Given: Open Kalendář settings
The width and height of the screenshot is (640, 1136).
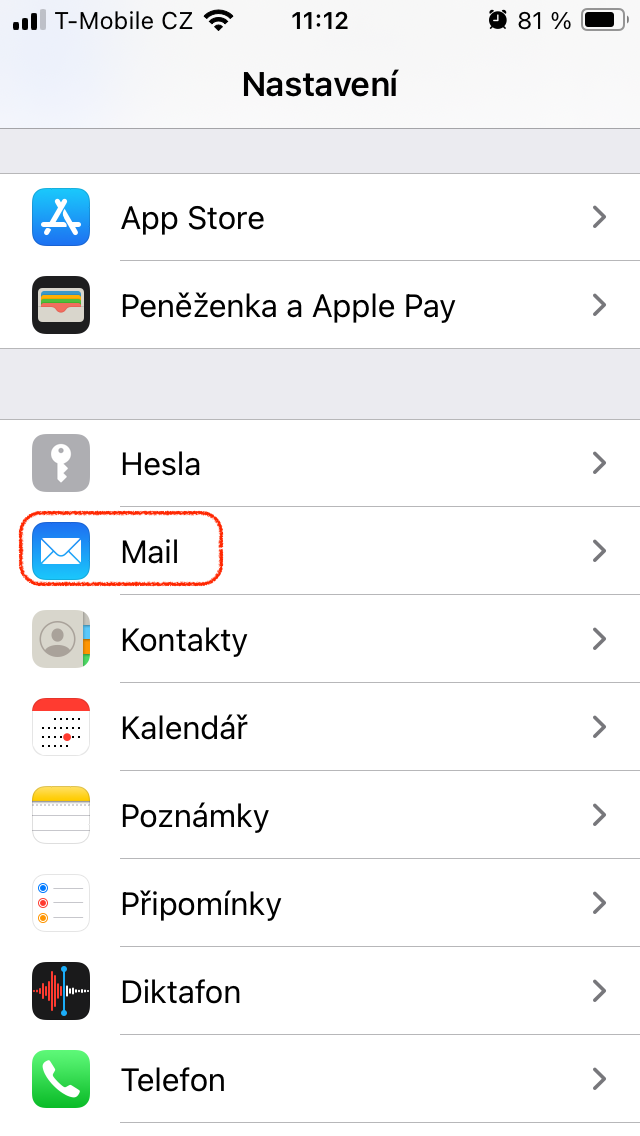Looking at the screenshot, I should pyautogui.click(x=320, y=728).
